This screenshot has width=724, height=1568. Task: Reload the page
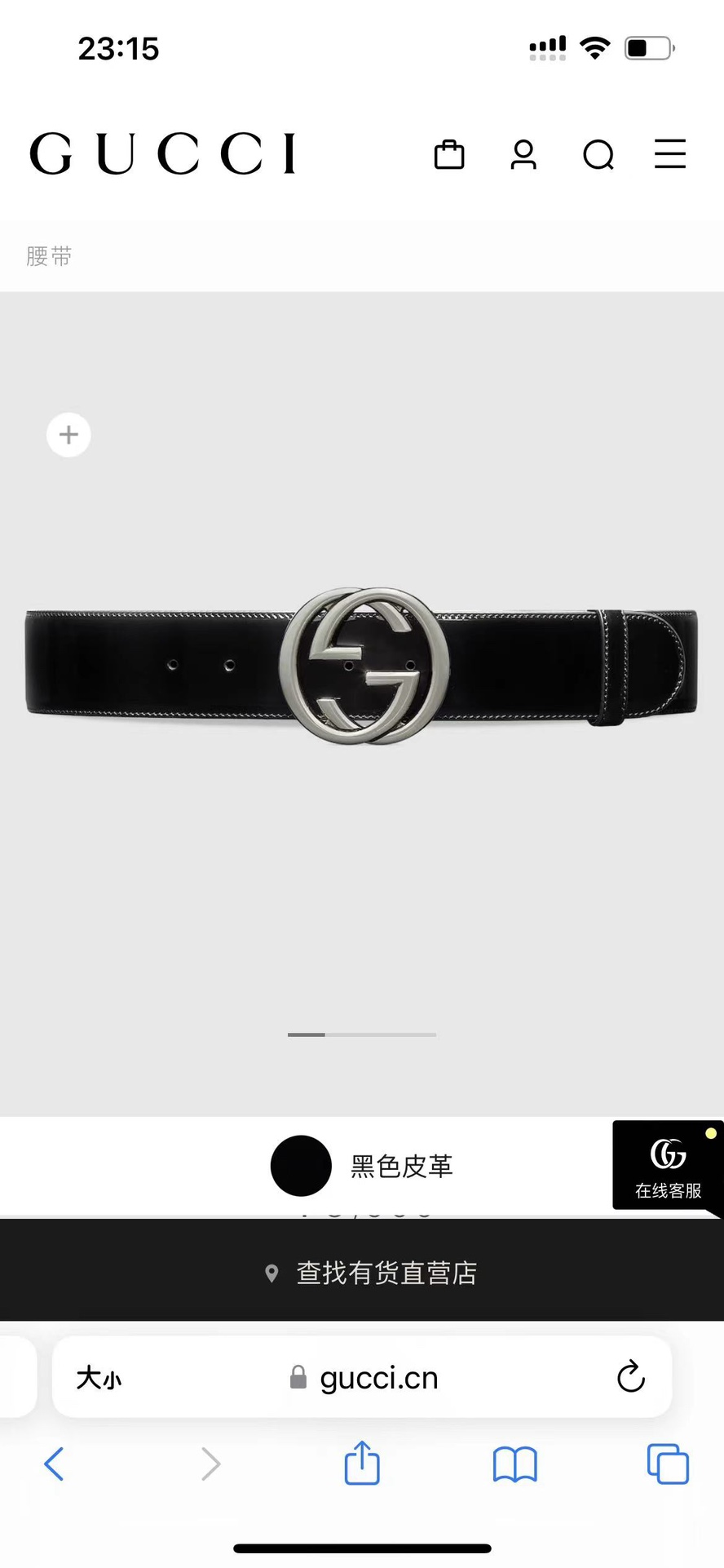630,1377
